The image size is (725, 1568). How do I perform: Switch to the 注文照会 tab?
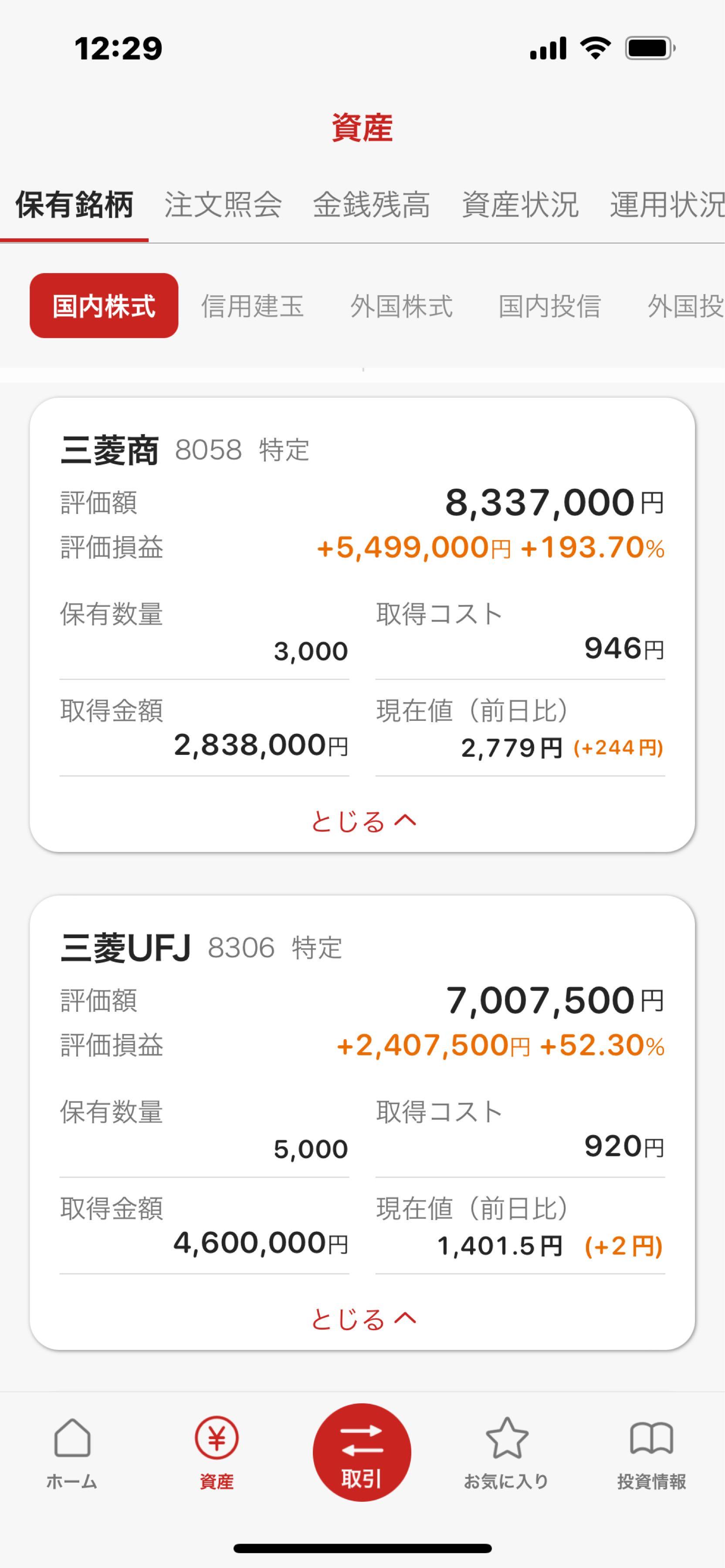(222, 206)
